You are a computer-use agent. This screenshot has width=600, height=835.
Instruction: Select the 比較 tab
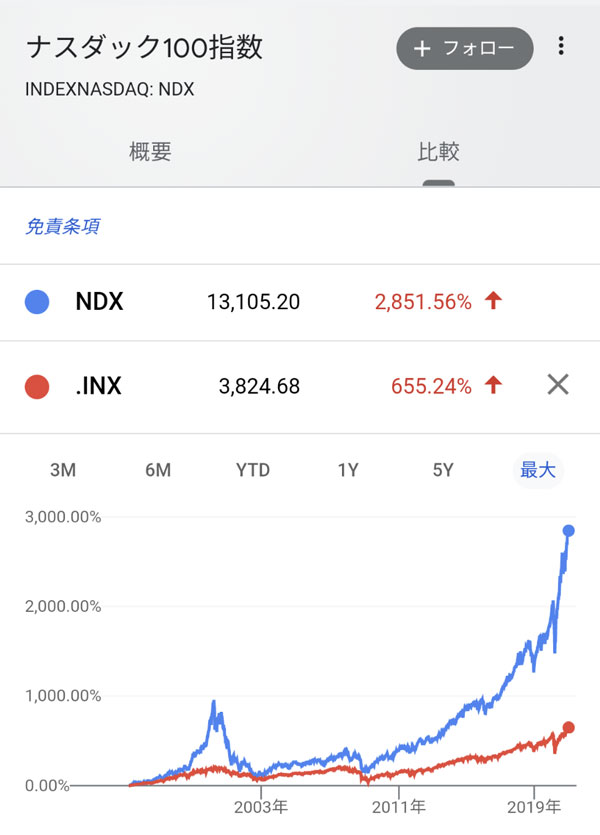[438, 152]
